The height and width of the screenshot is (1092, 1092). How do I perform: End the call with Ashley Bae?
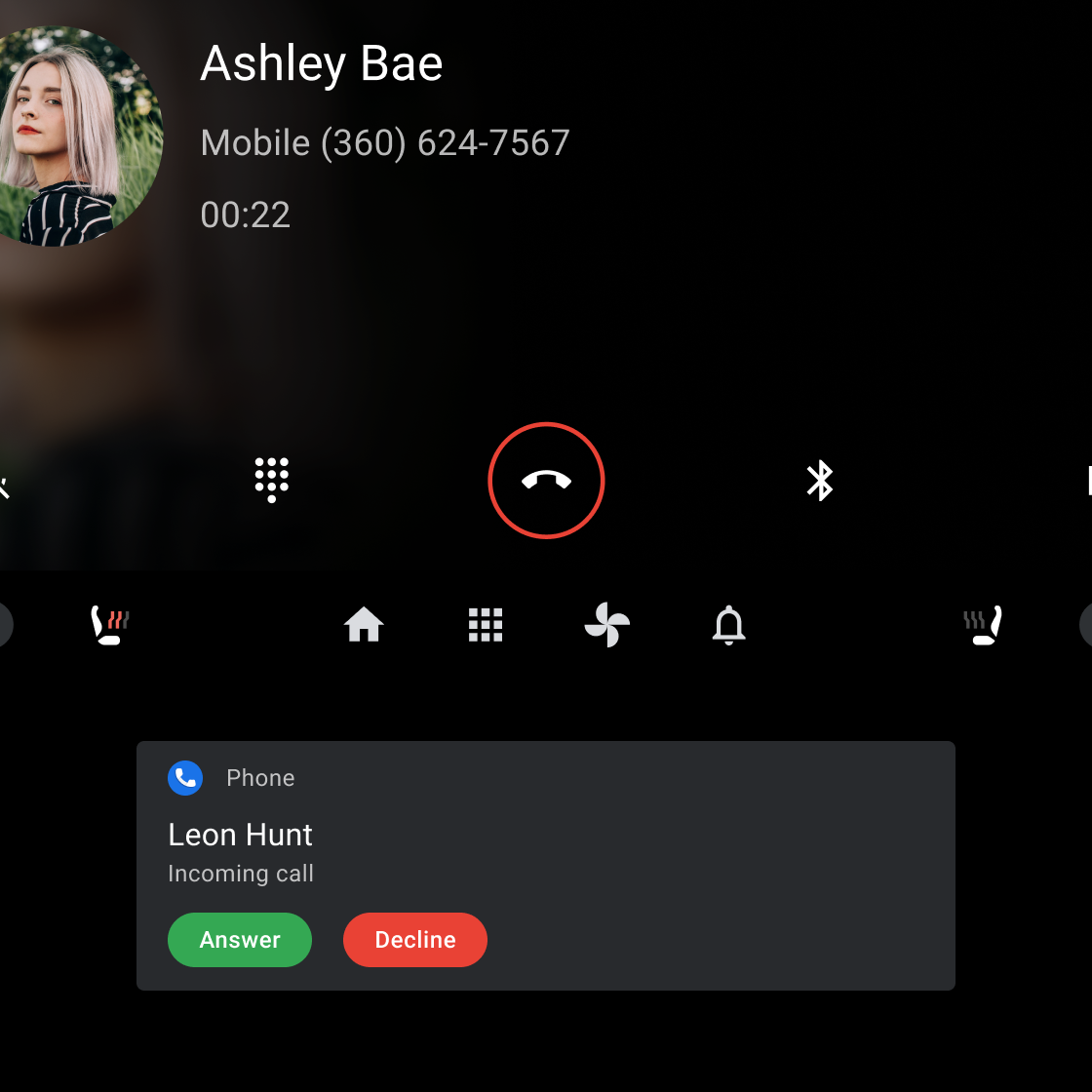point(546,481)
